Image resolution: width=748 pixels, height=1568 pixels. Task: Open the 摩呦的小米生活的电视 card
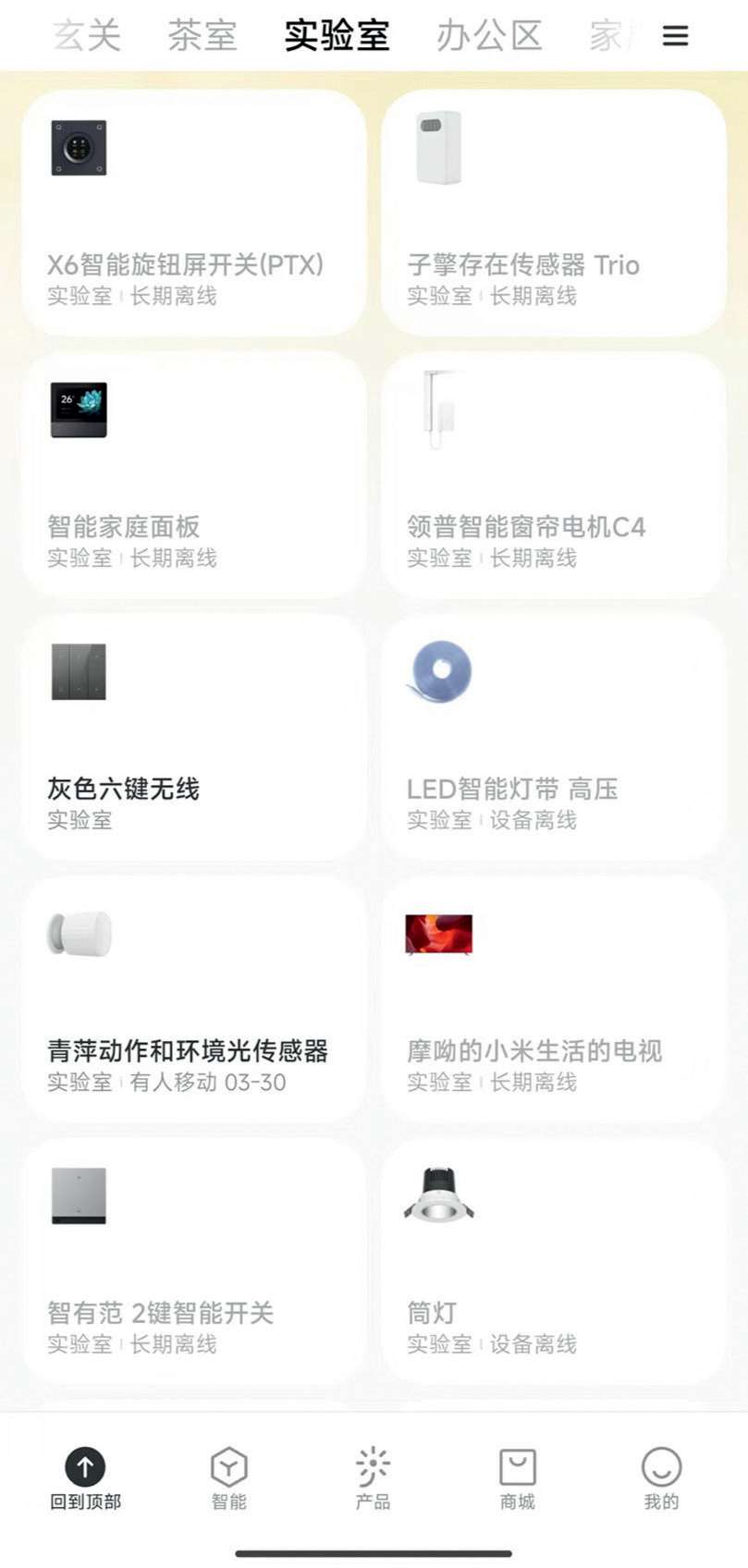click(553, 998)
